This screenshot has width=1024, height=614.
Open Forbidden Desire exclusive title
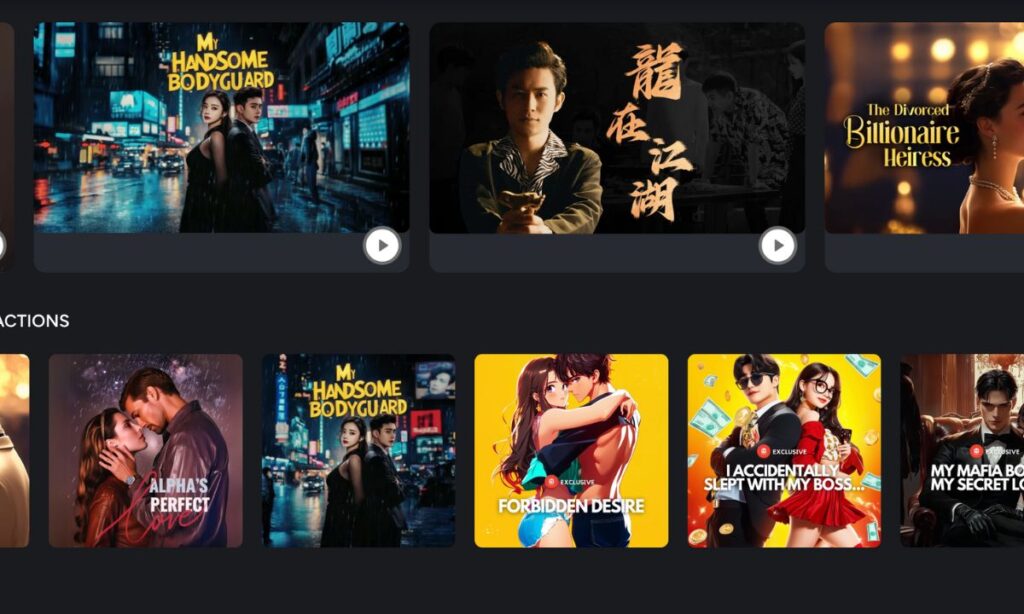pos(571,450)
